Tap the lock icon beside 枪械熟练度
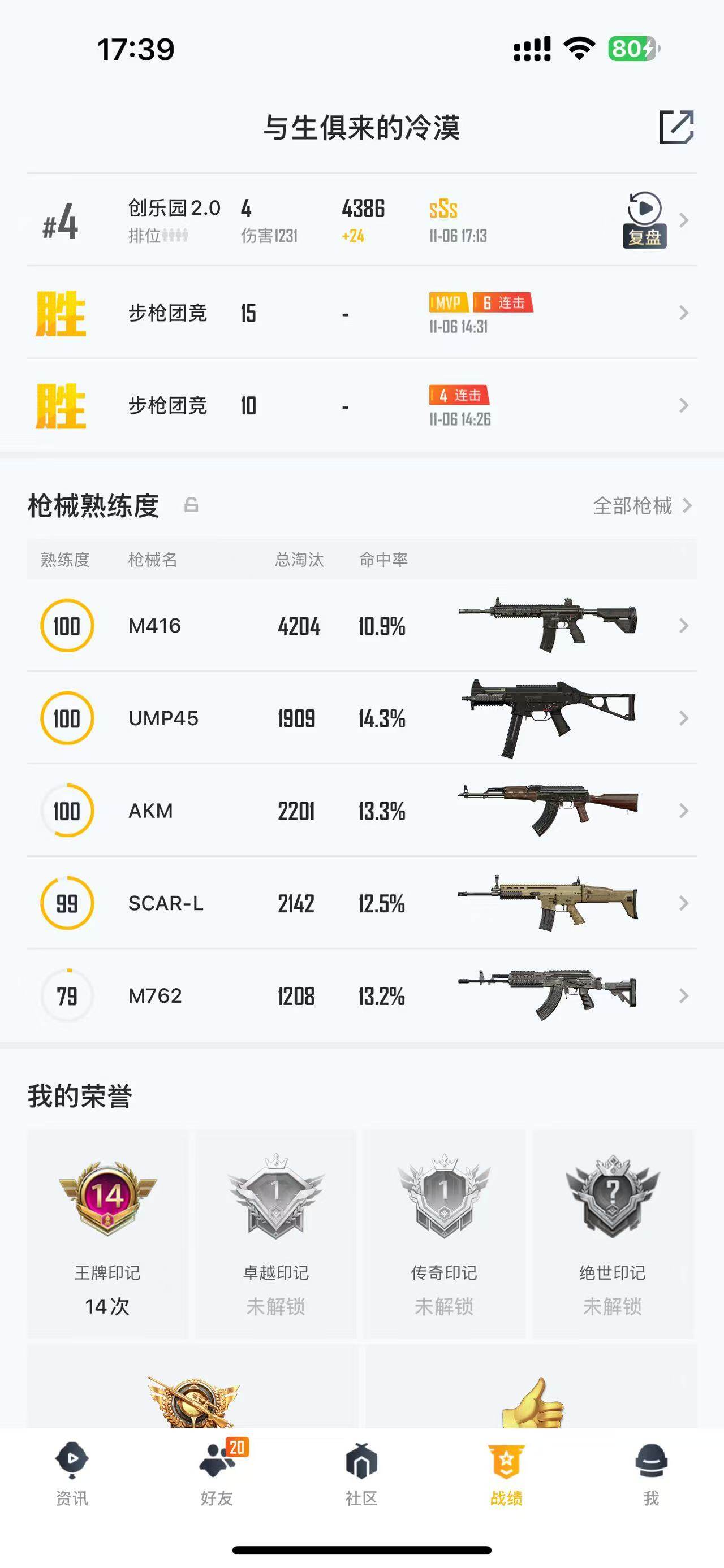Screen dimensions: 724x1568 (191, 505)
